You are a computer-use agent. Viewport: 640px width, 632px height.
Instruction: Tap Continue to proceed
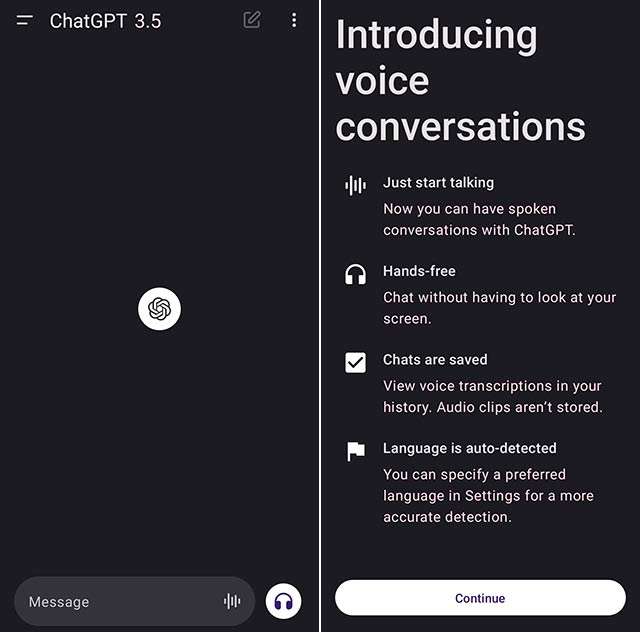point(480,598)
